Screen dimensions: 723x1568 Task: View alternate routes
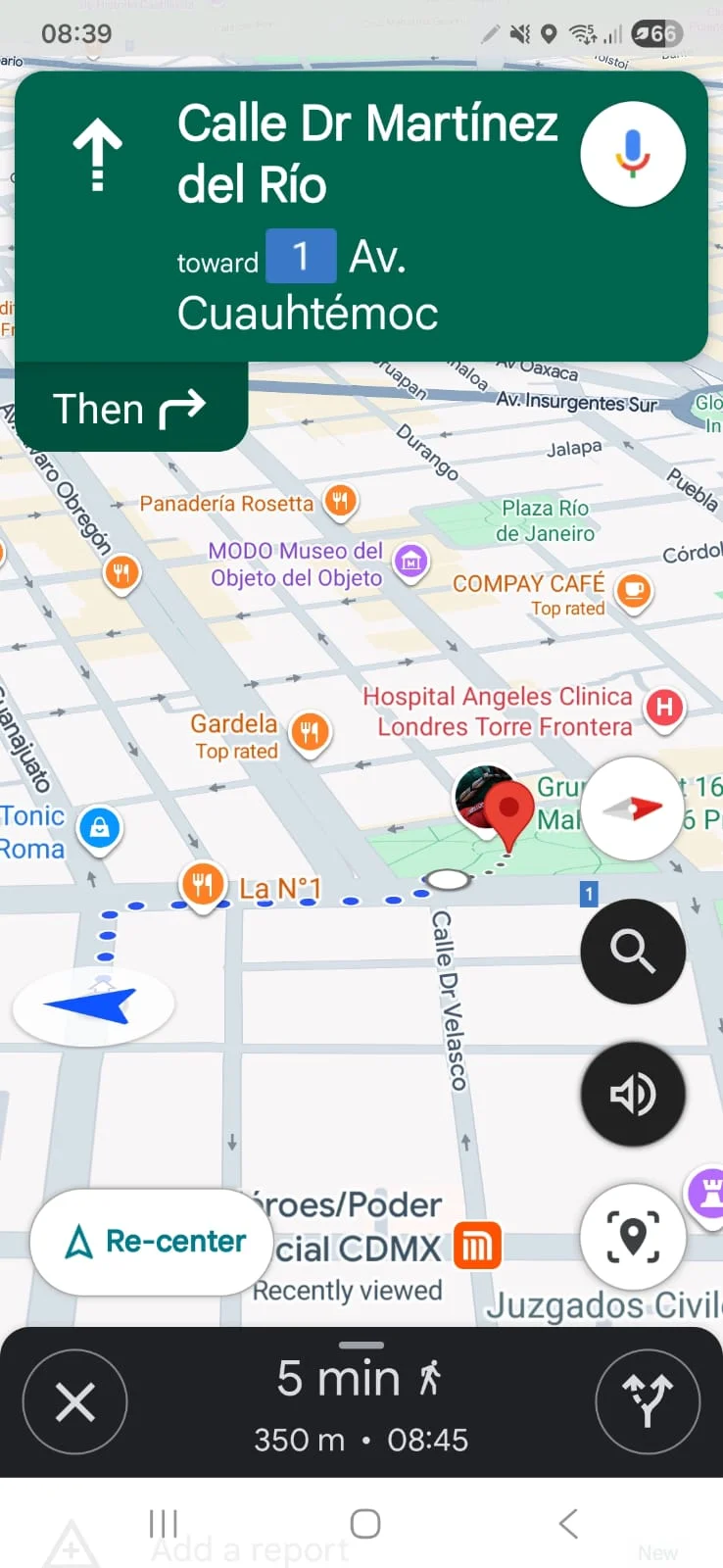648,1401
